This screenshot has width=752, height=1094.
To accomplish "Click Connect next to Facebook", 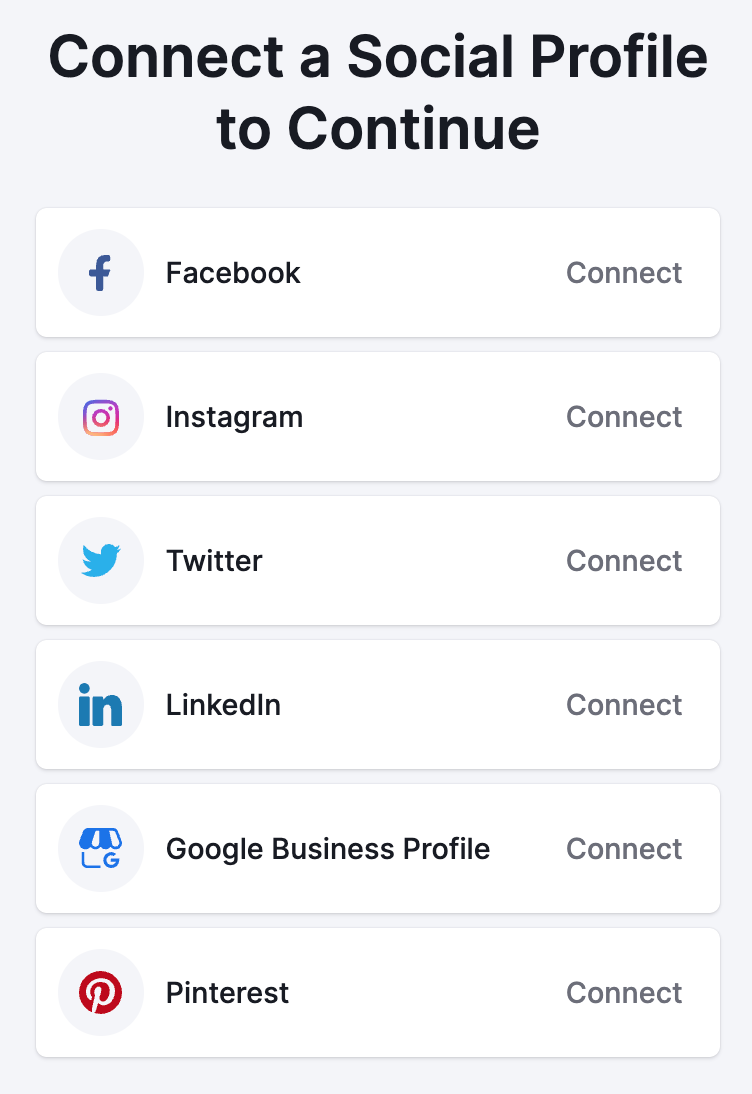I will point(624,272).
